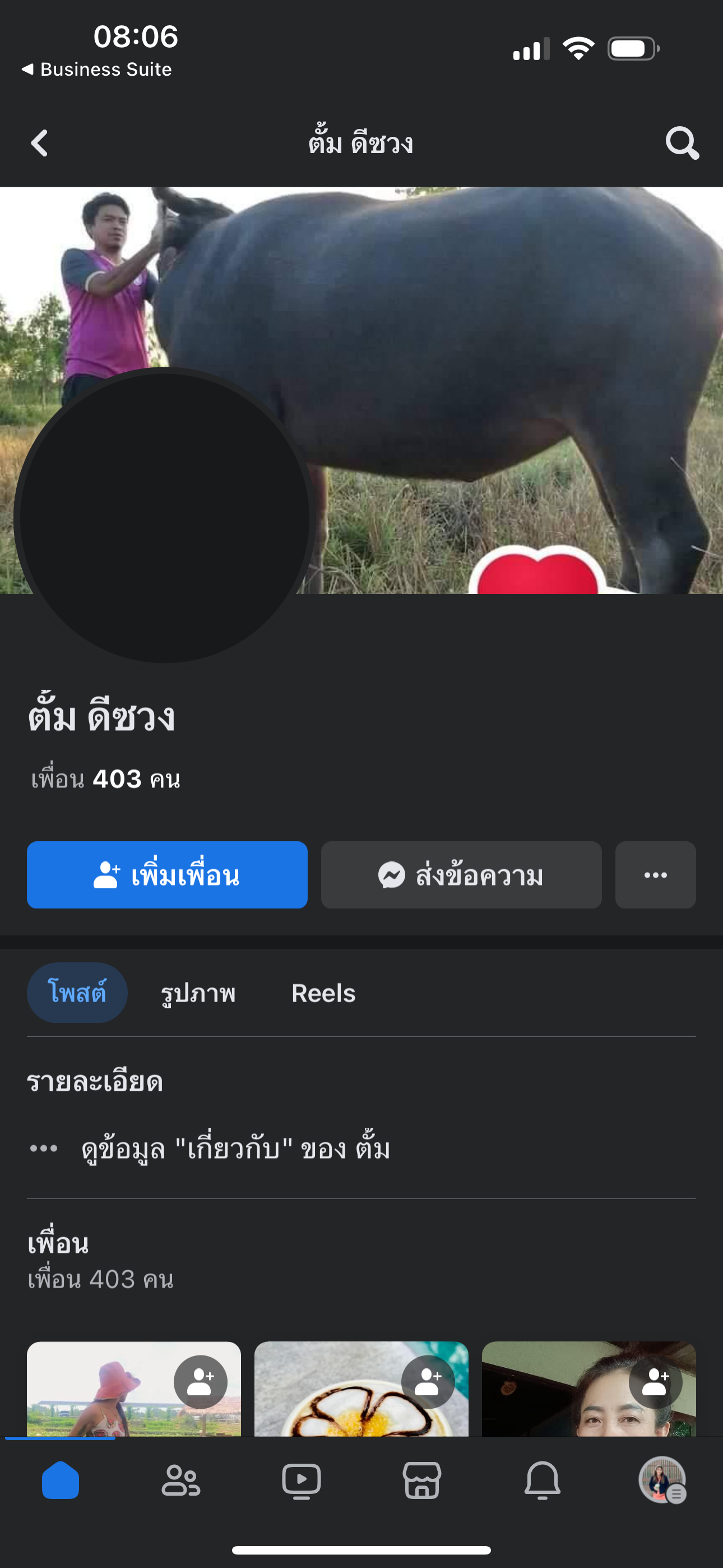Open search on this profile
The image size is (723, 1568).
[x=682, y=144]
